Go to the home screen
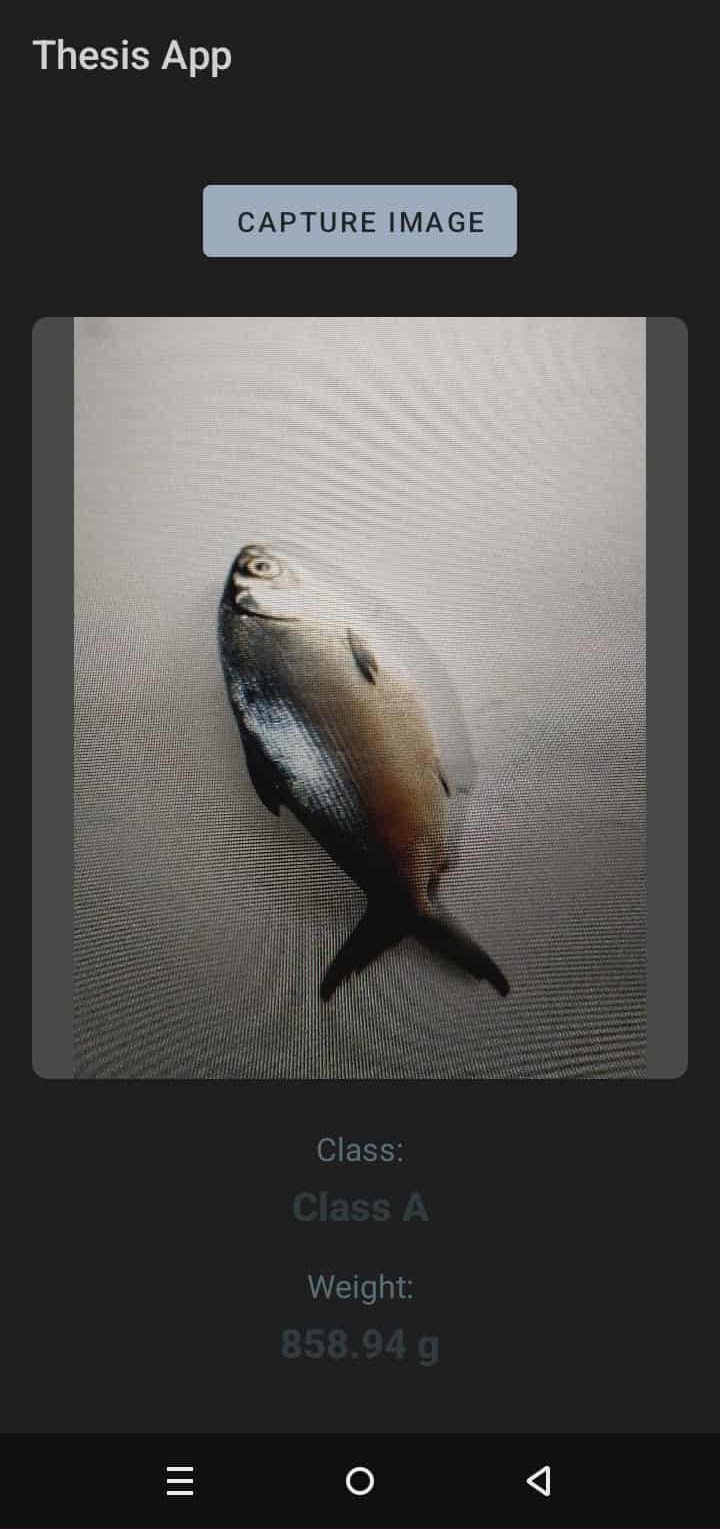Screen dimensions: 720x1529 360,1480
